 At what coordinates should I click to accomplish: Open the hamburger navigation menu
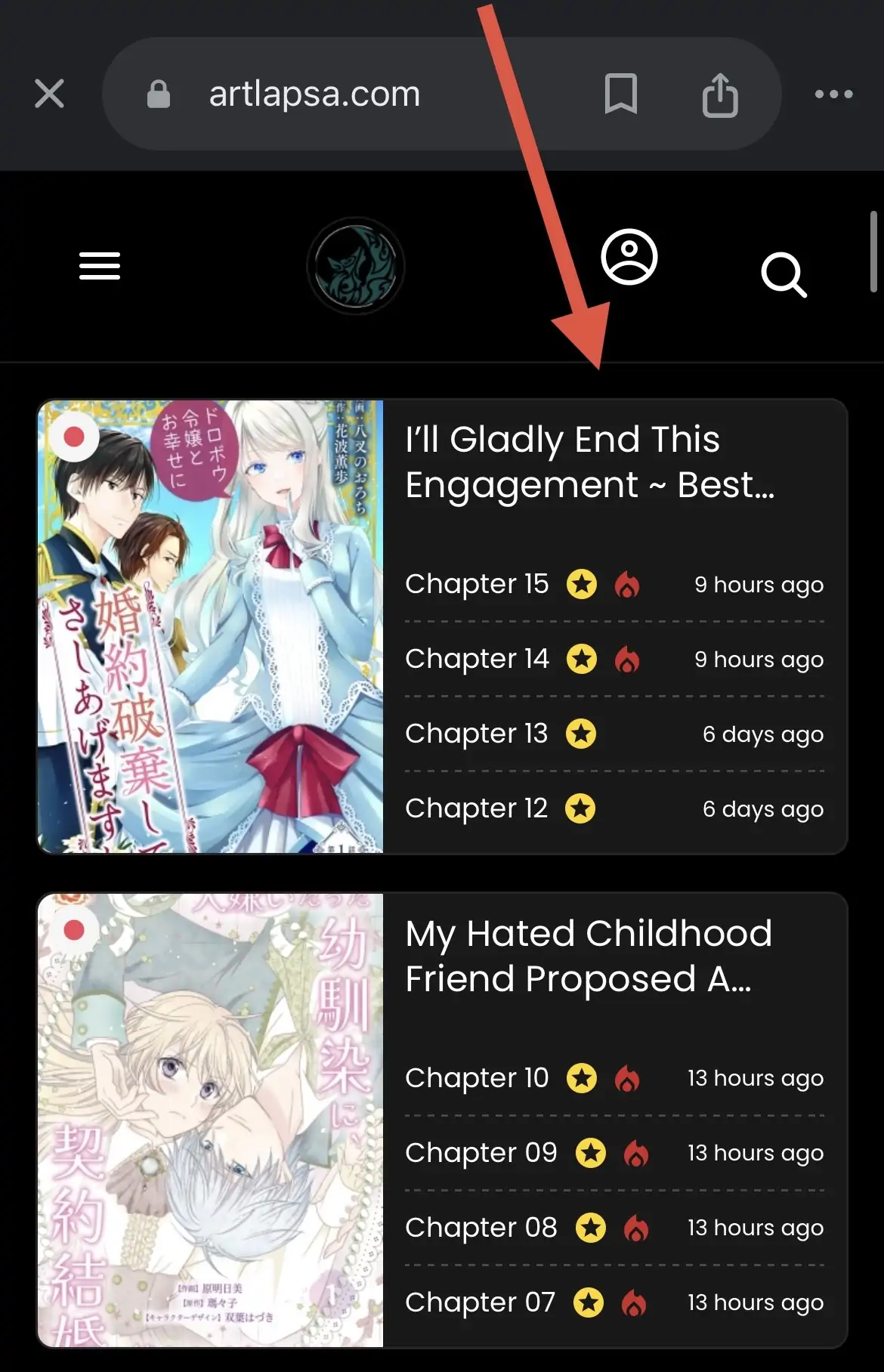[100, 266]
